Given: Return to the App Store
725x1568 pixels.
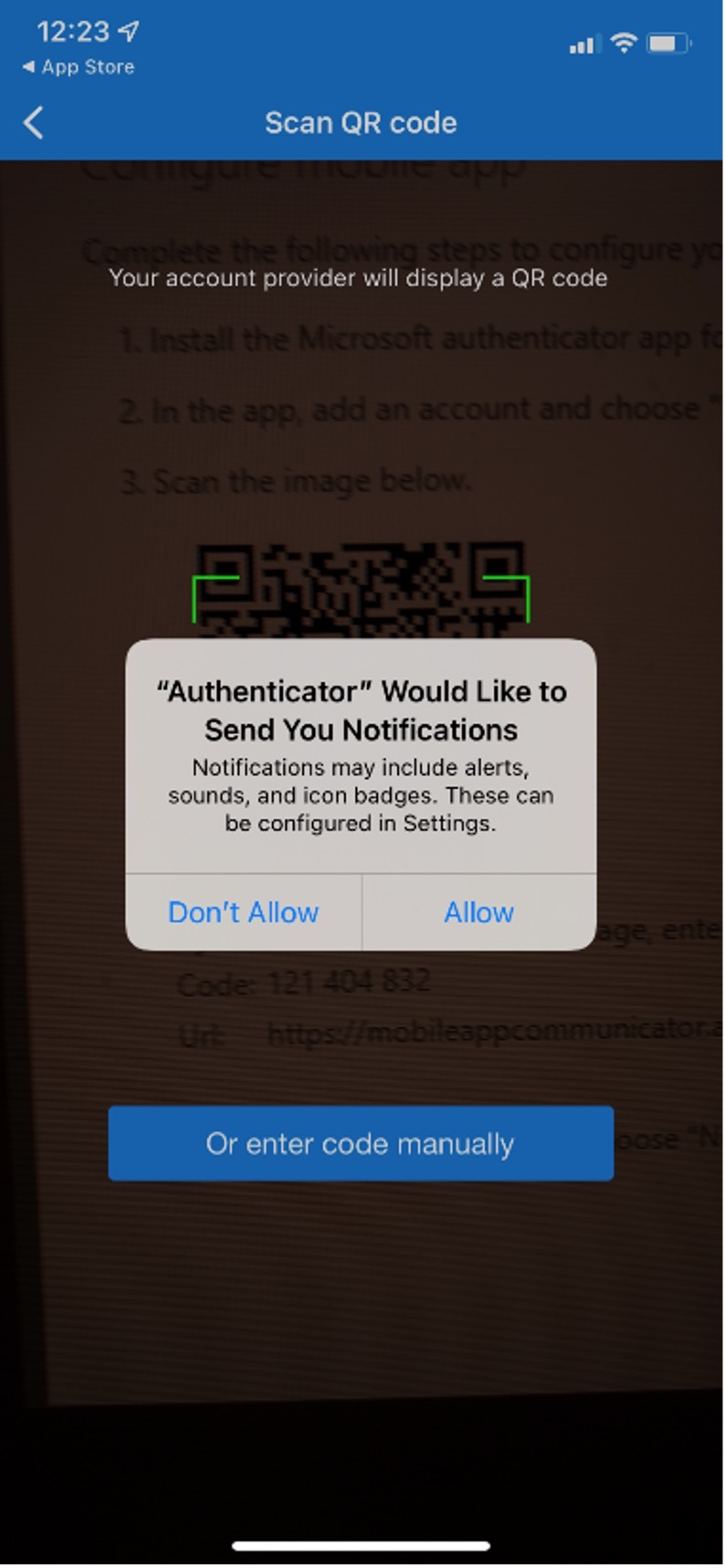Looking at the screenshot, I should (x=79, y=67).
